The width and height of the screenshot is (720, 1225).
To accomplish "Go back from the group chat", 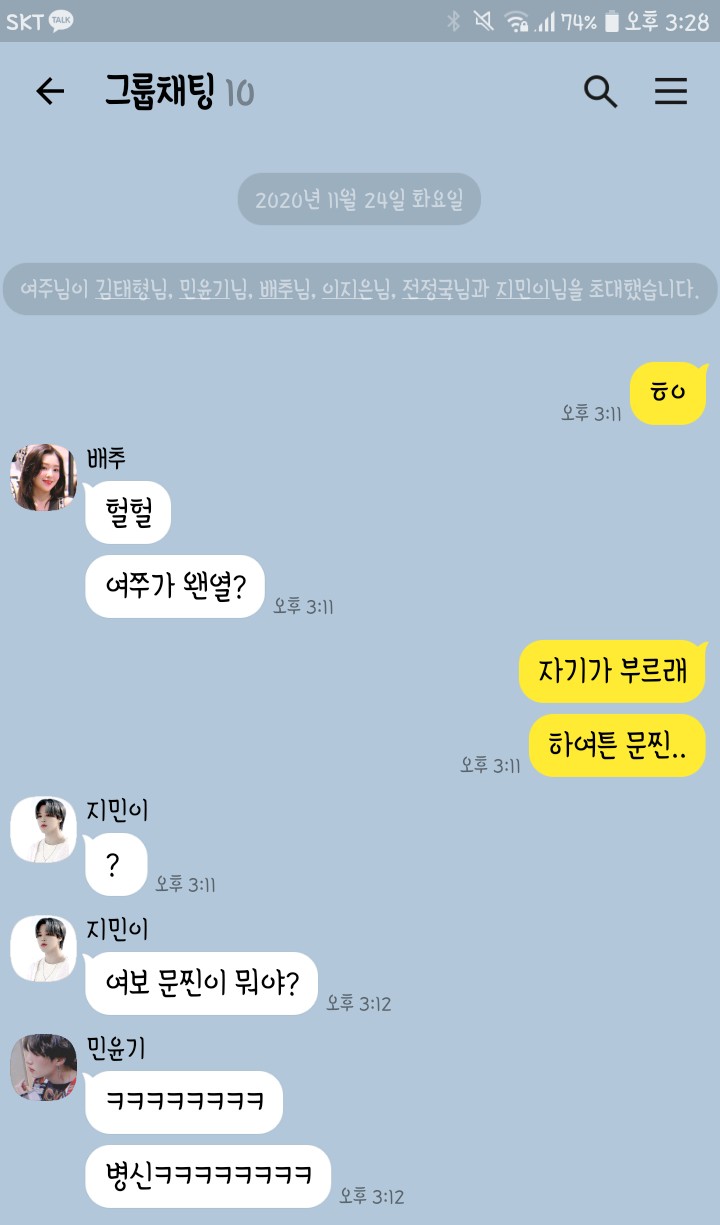I will tap(50, 92).
